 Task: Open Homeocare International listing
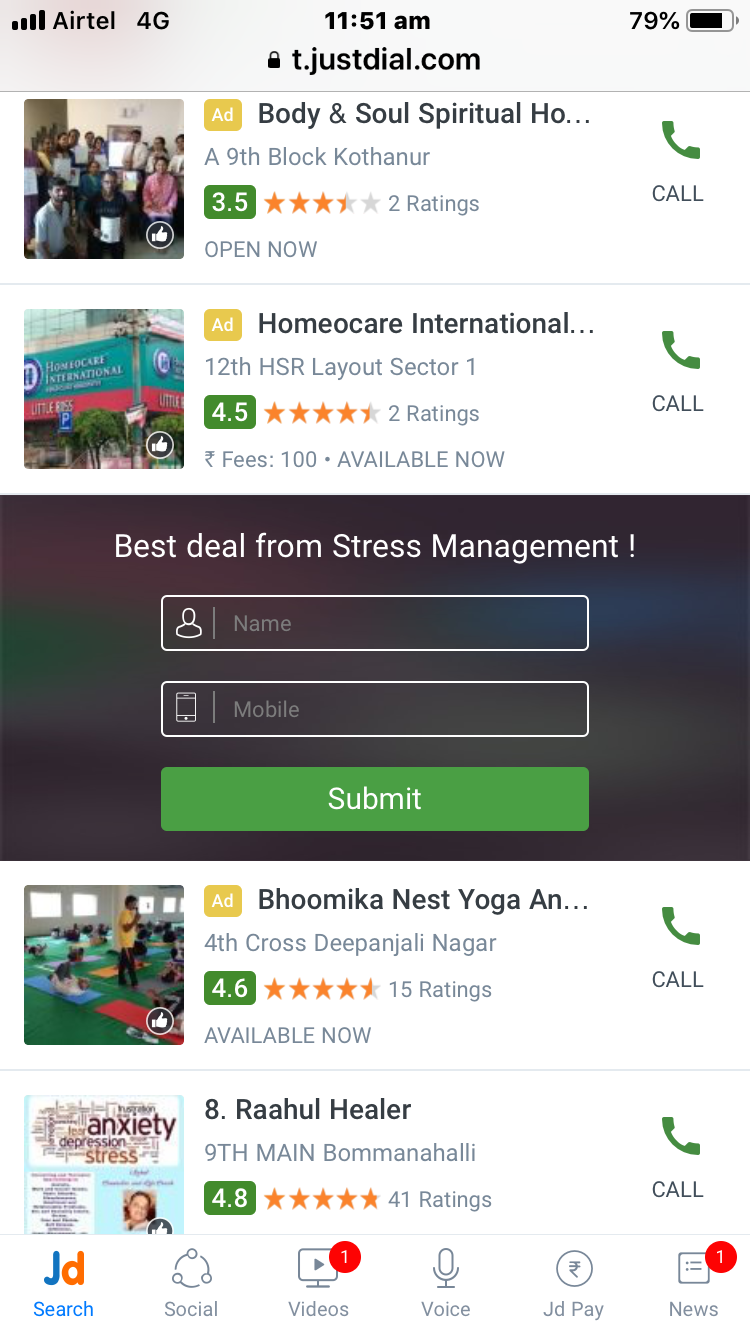tap(426, 324)
